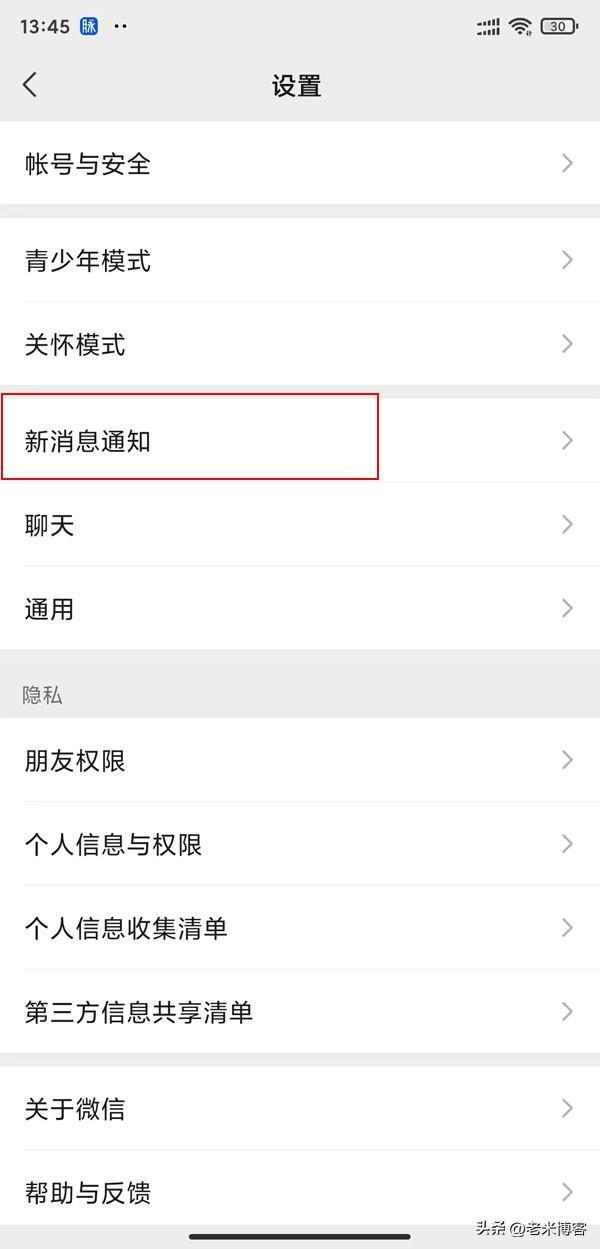The width and height of the screenshot is (600, 1249).
Task: Select the 关怀模式 row
Action: 300,345
